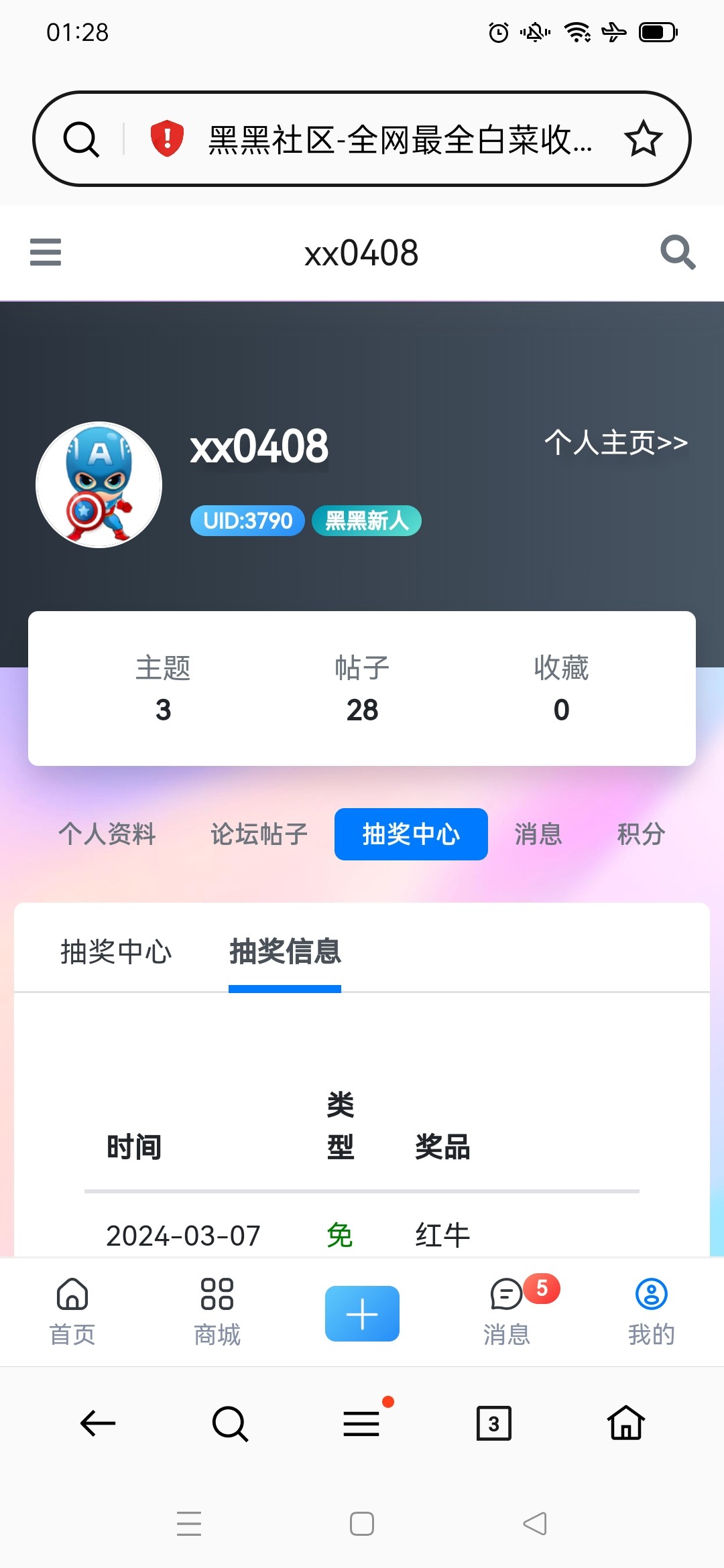The image size is (724, 1568).
Task: Go to 首页 in bottom navigation
Action: coord(72,1311)
